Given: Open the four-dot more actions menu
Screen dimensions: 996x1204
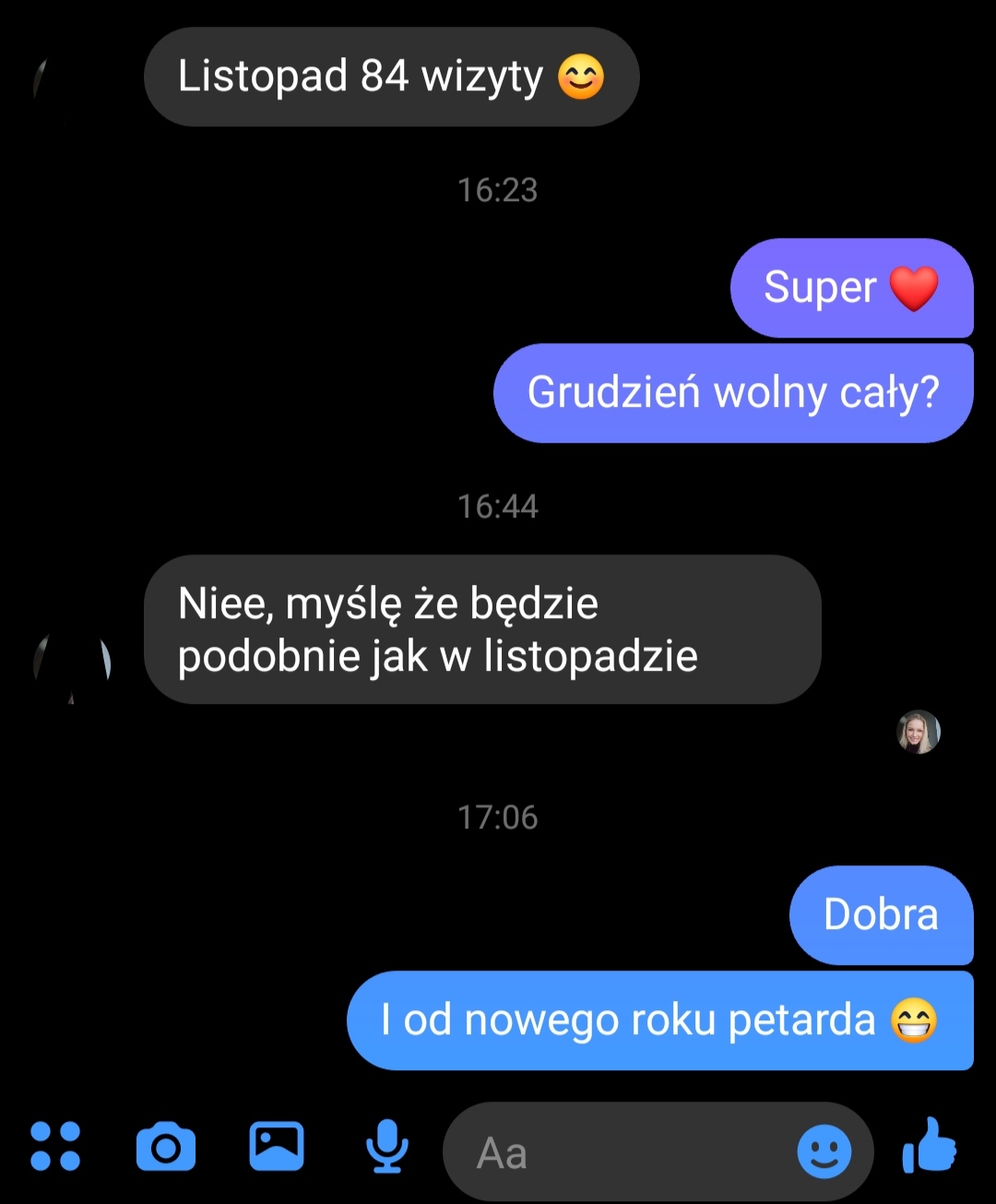Looking at the screenshot, I should click(x=55, y=1147).
